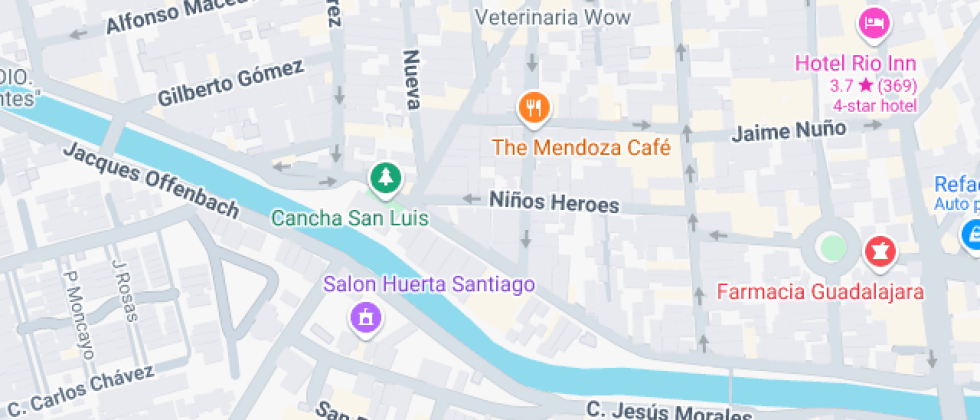The image size is (980, 420).
Task: Open Salon Huerta Santiago place marker
Action: (x=366, y=318)
